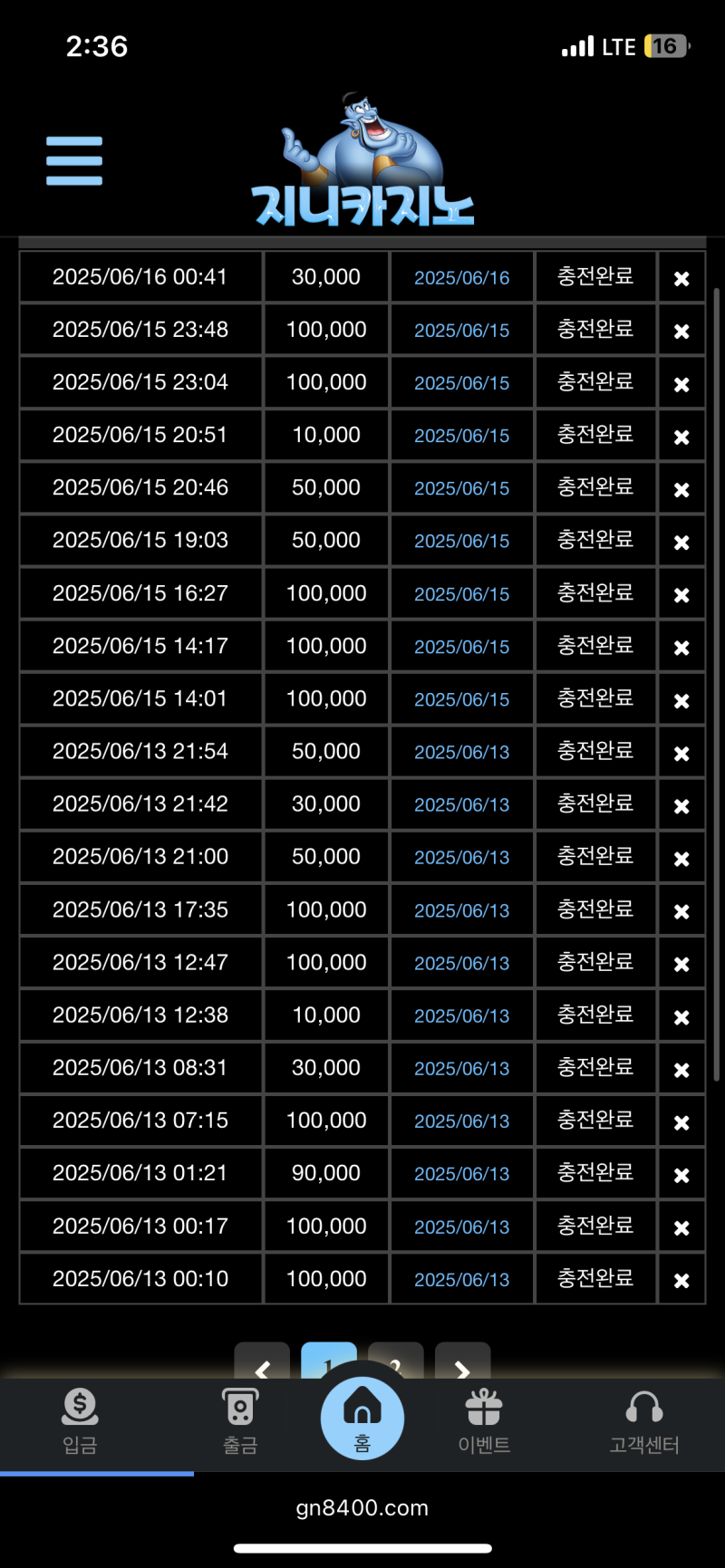725x1568 pixels.
Task: Remove the 2025/06/15 23:48 entry
Action: coord(681,332)
